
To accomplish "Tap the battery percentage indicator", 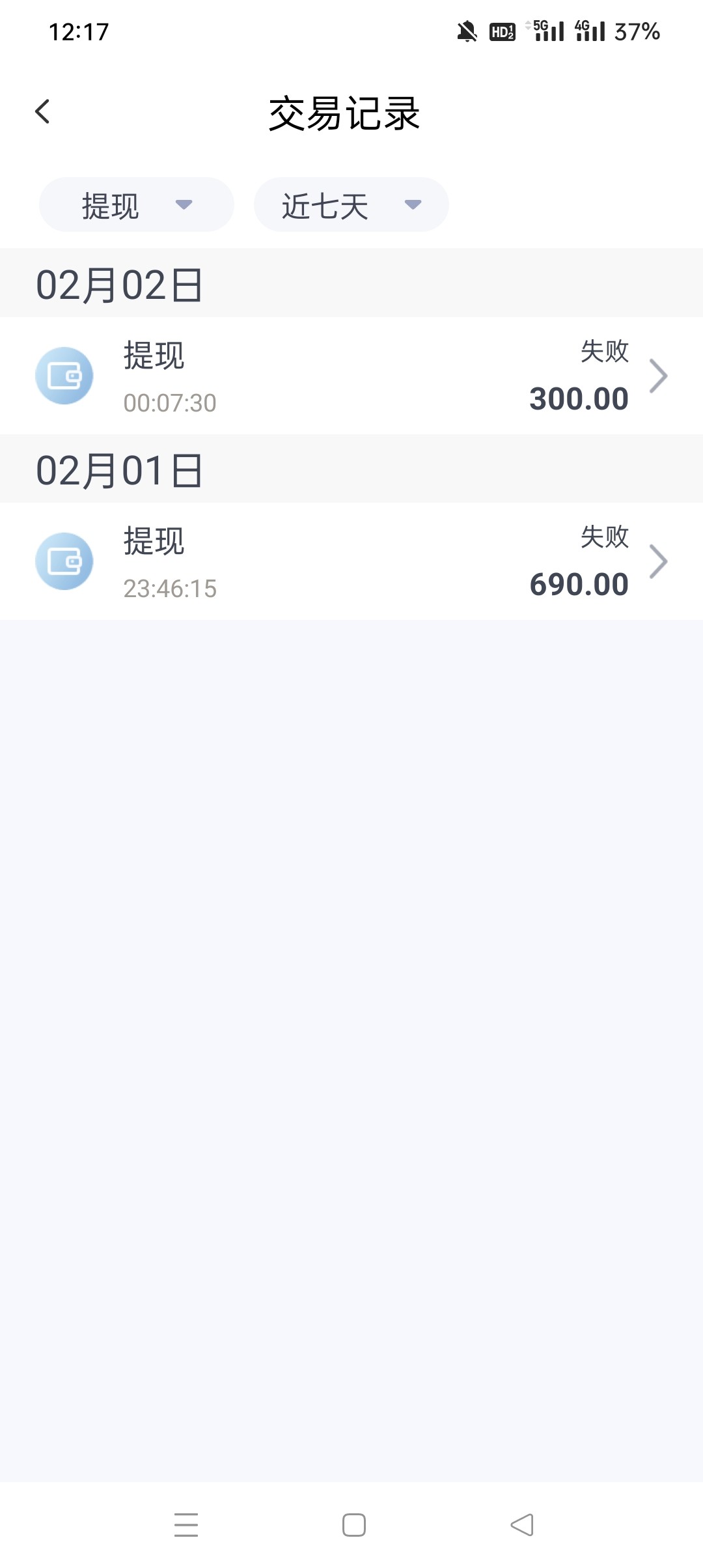I will 635,31.
